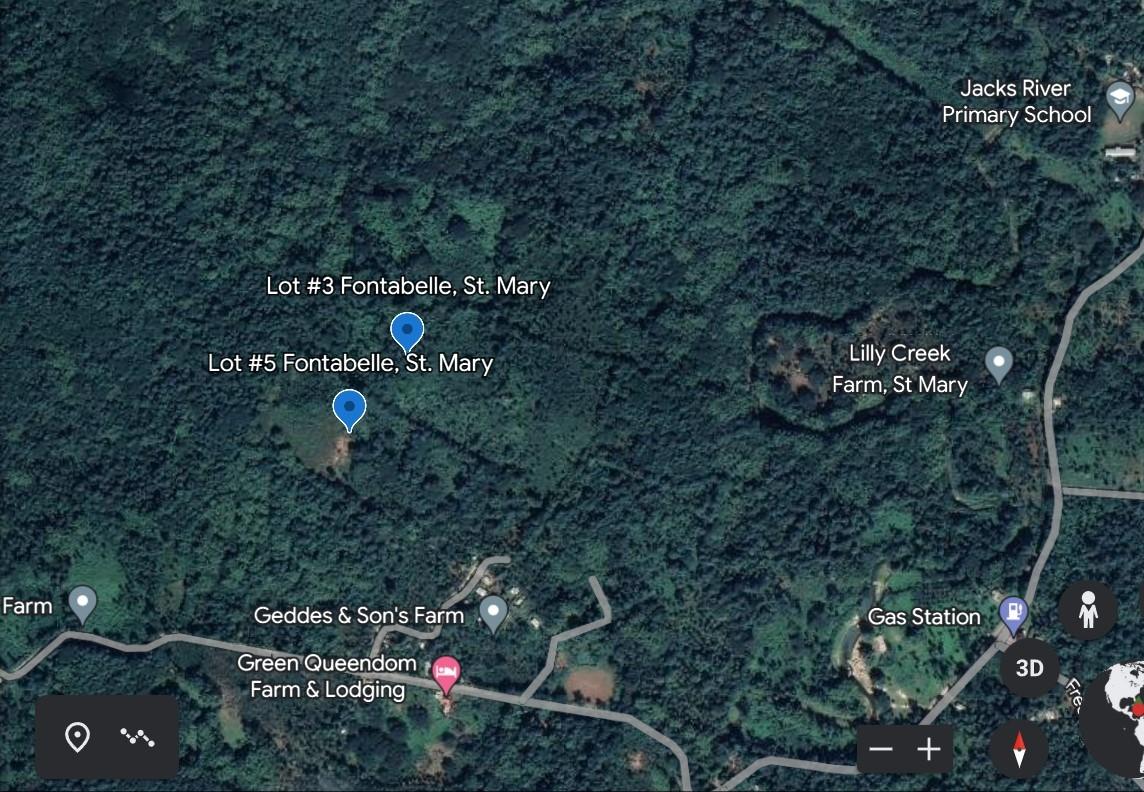
Task: Open the Lot #3 Fontabelle placemark
Action: click(x=406, y=329)
